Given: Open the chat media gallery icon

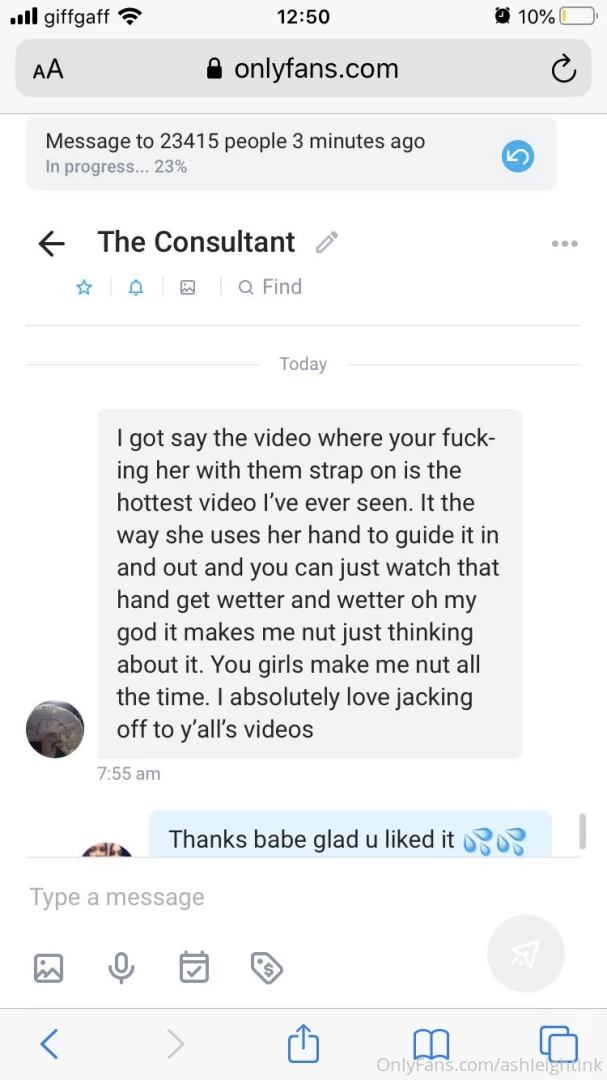Looking at the screenshot, I should tap(187, 287).
